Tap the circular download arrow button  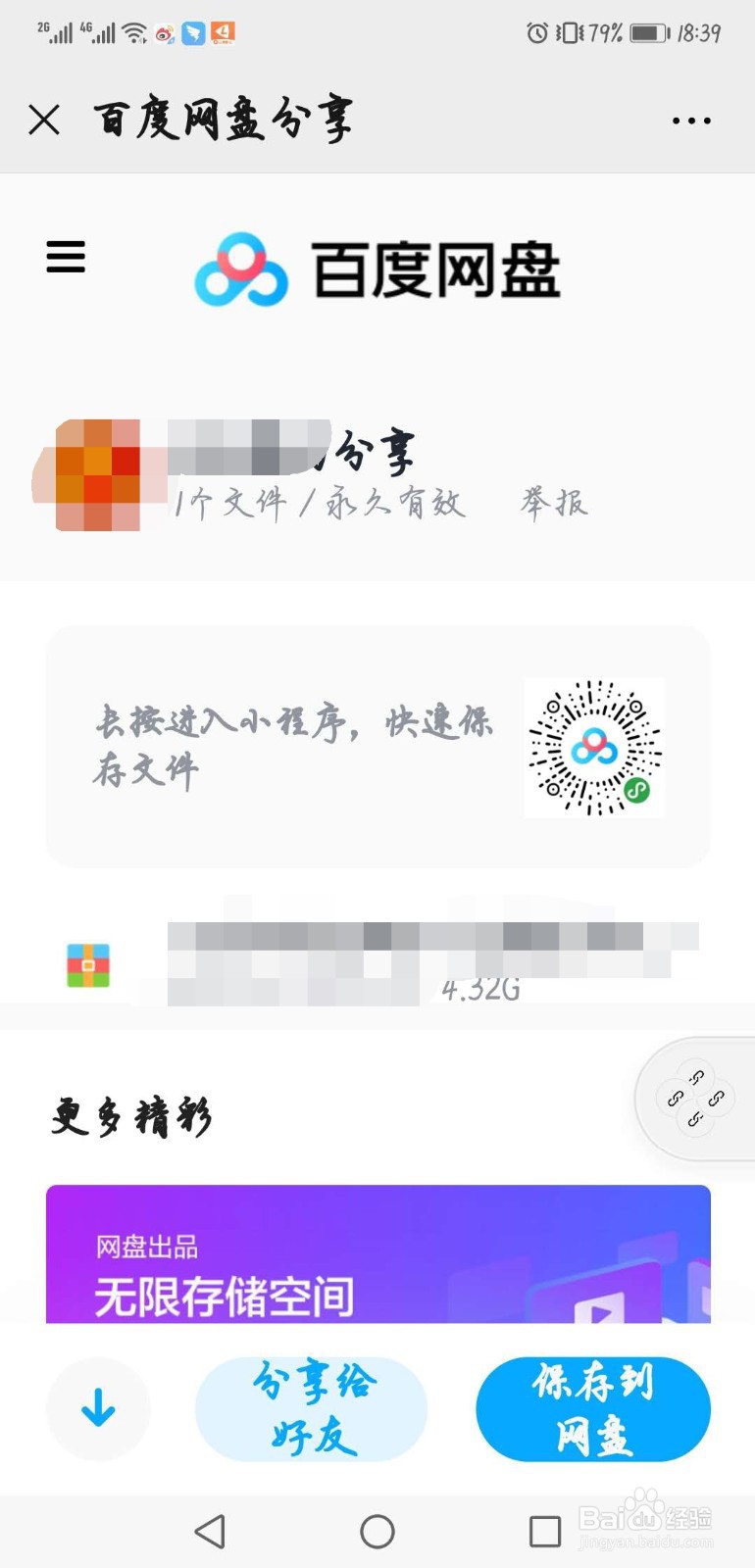[98, 1409]
